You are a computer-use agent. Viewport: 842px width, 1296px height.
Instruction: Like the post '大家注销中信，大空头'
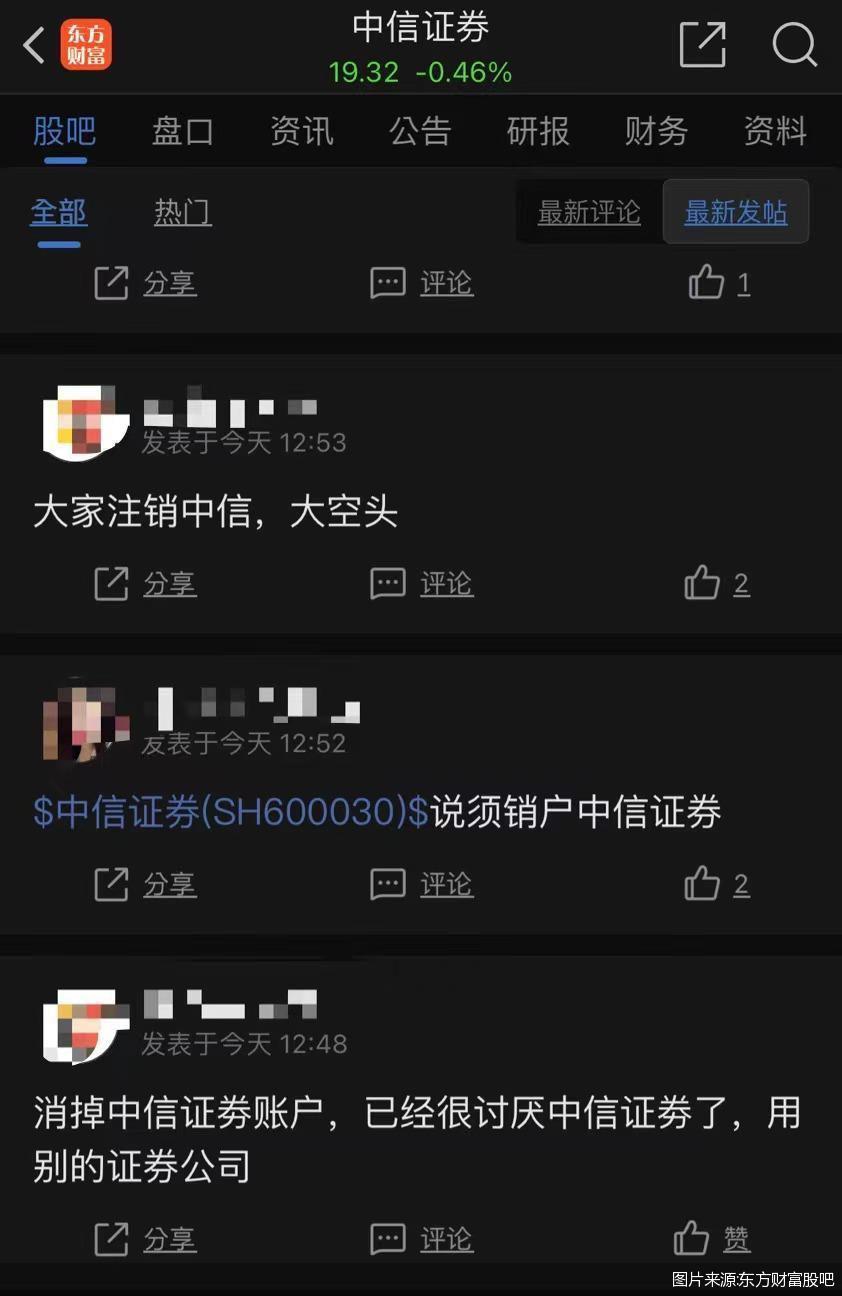click(x=716, y=583)
